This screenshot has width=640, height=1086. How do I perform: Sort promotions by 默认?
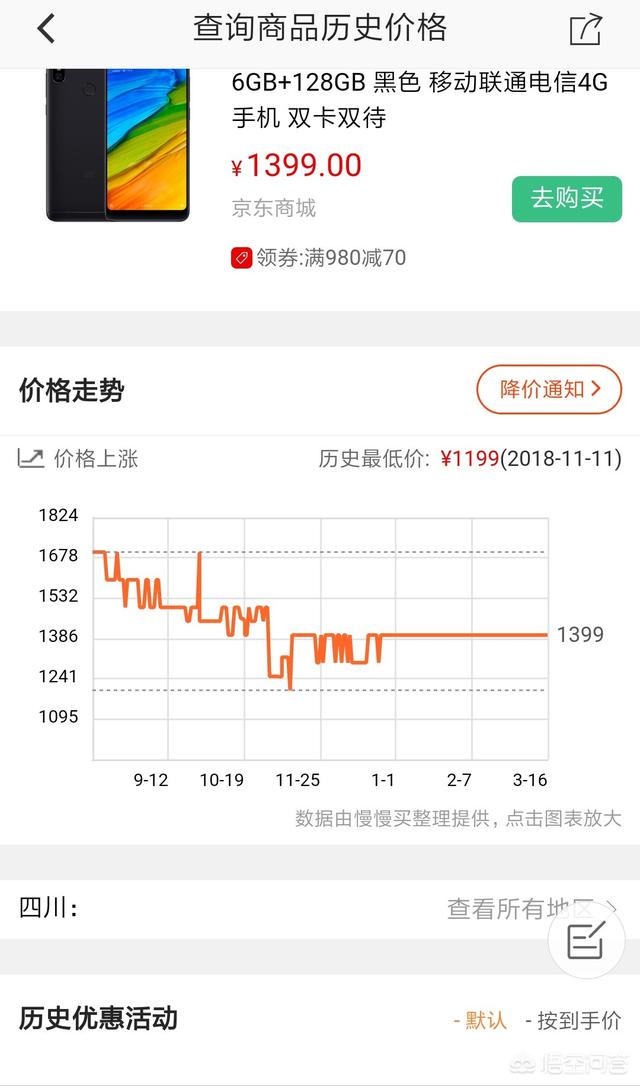pos(480,1020)
